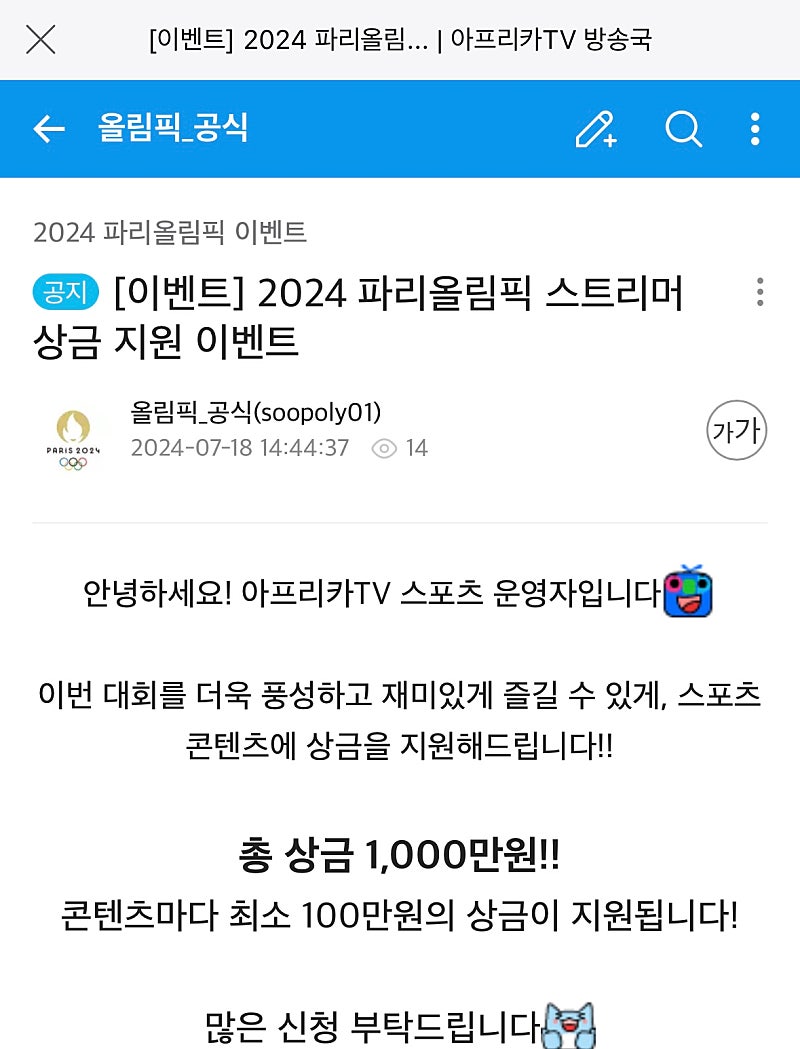The height and width of the screenshot is (1049, 800).
Task: Write a new post with the pencil icon
Action: (596, 129)
